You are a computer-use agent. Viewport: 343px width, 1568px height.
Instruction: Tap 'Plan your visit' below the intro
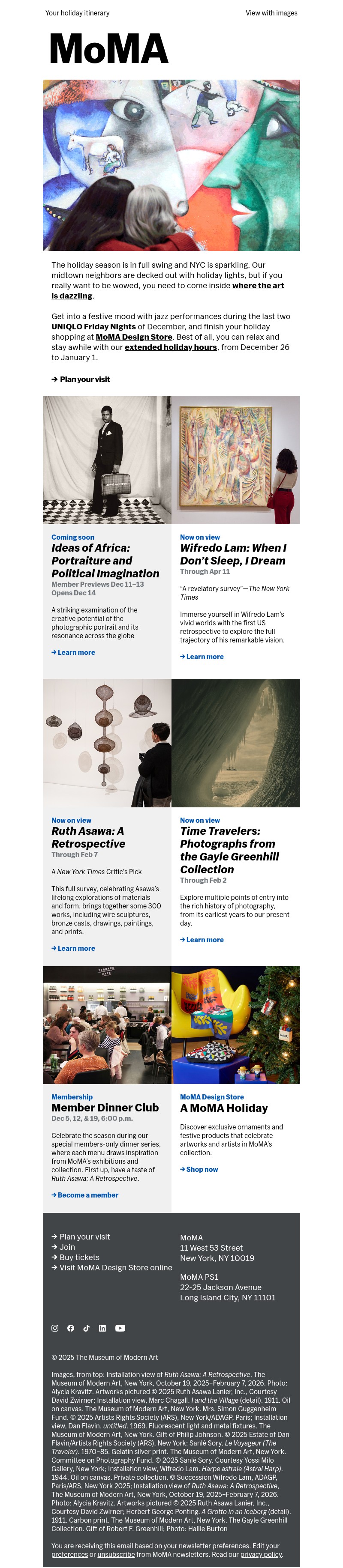tap(81, 379)
